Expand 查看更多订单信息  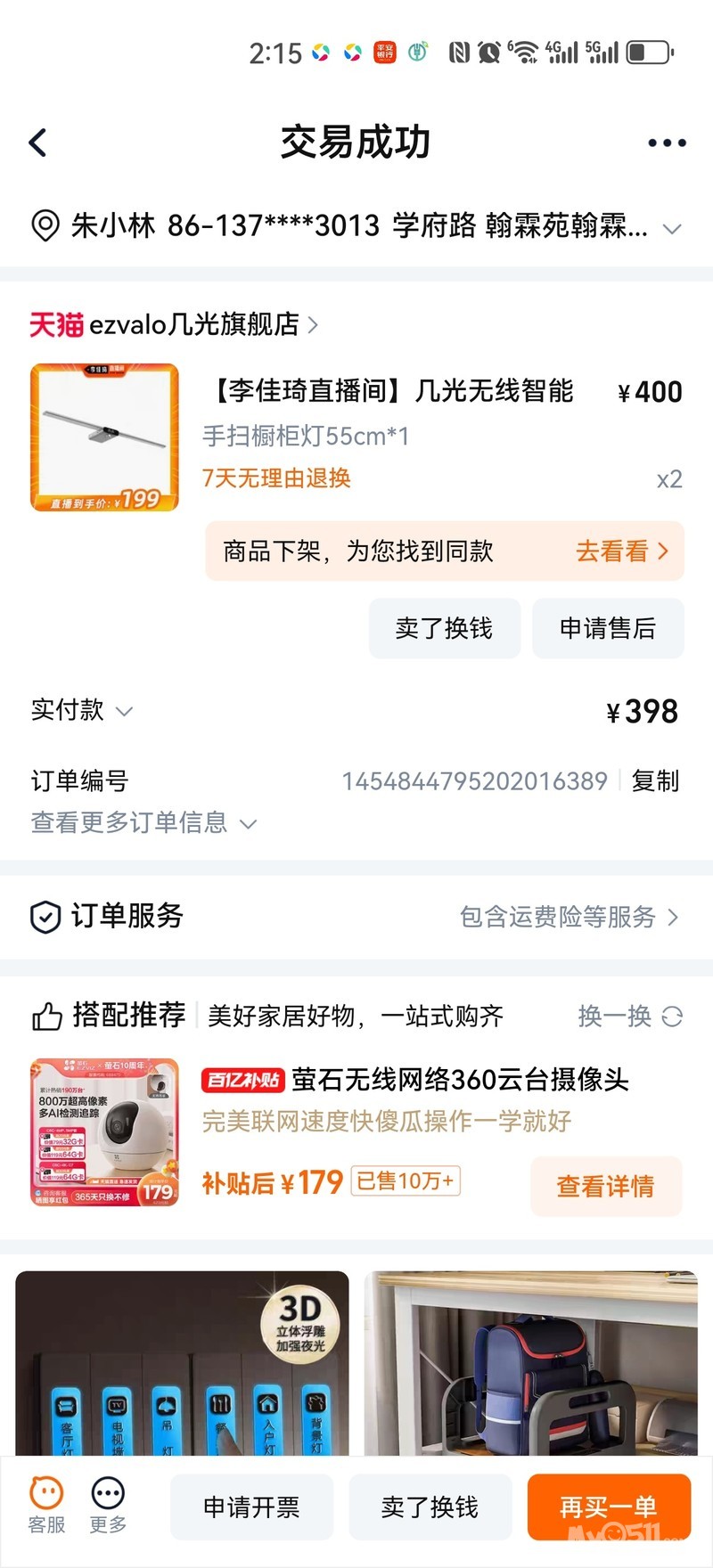[x=143, y=822]
